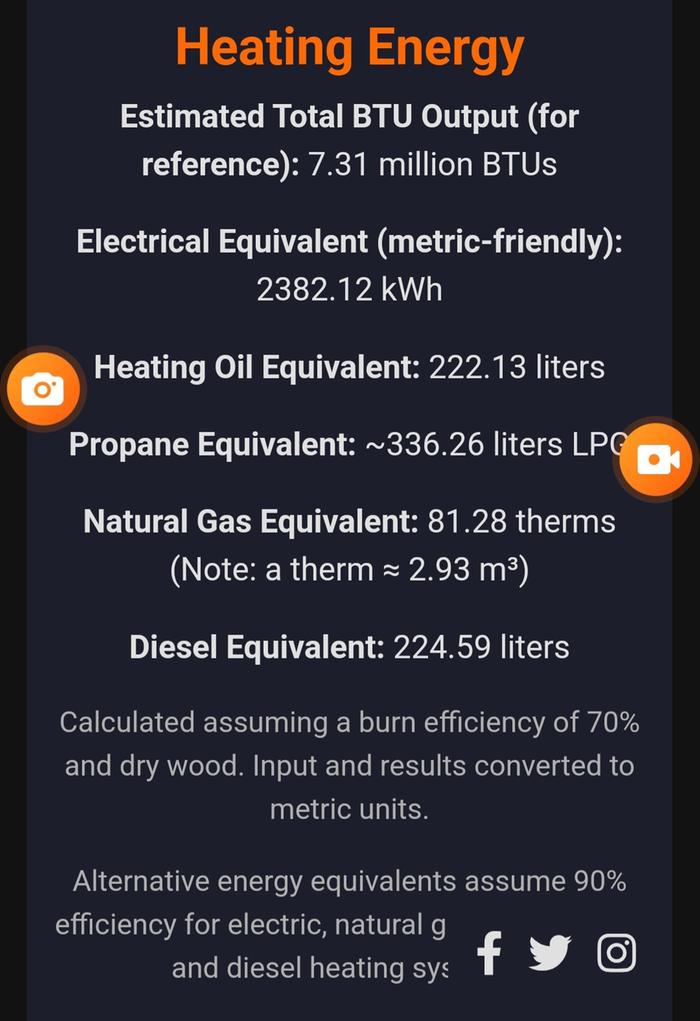Open the Facebook social link
The height and width of the screenshot is (1021, 700).
(489, 952)
